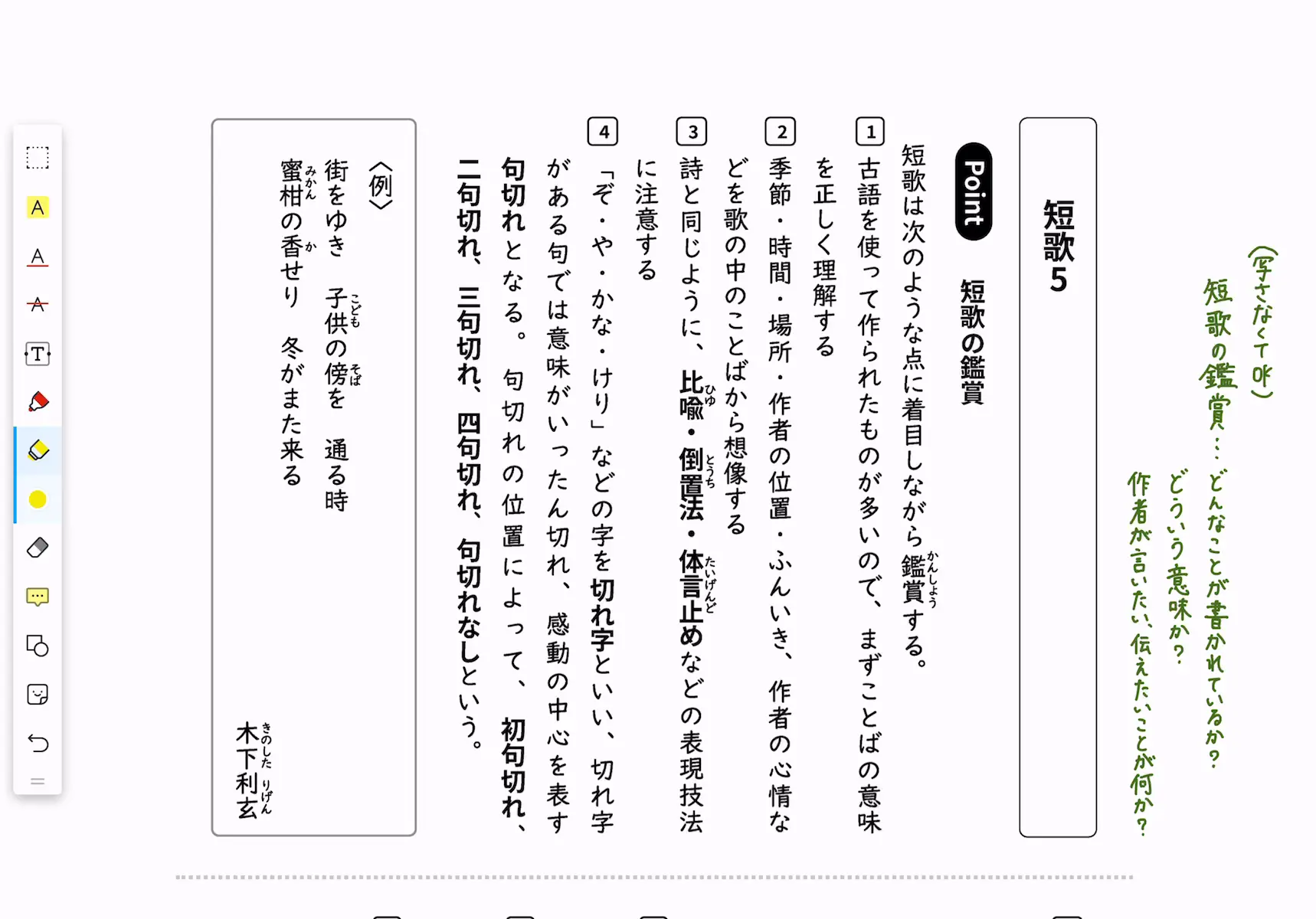Choose the text highlight tool
The width and height of the screenshot is (1316, 919).
[38, 208]
